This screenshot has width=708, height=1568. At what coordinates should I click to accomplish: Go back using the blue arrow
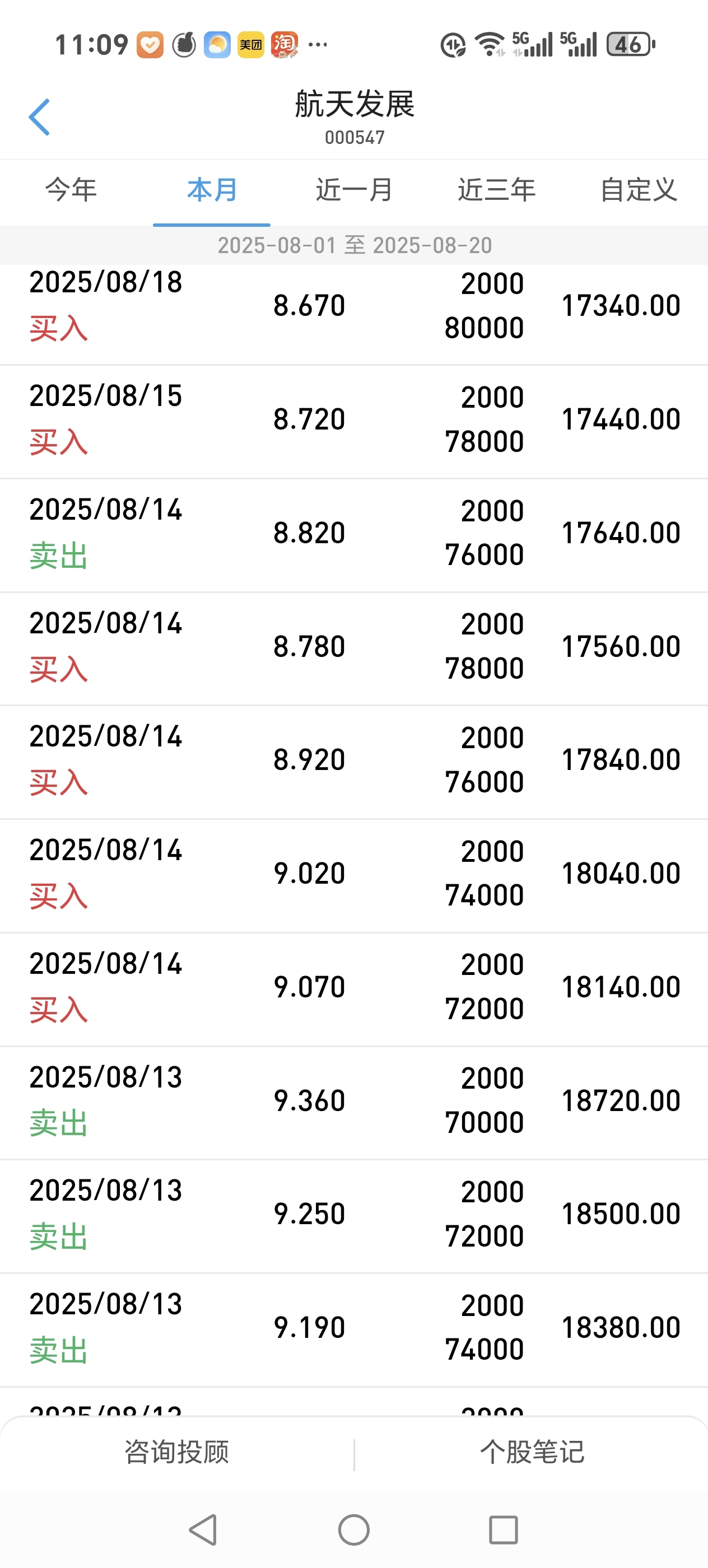click(x=39, y=117)
